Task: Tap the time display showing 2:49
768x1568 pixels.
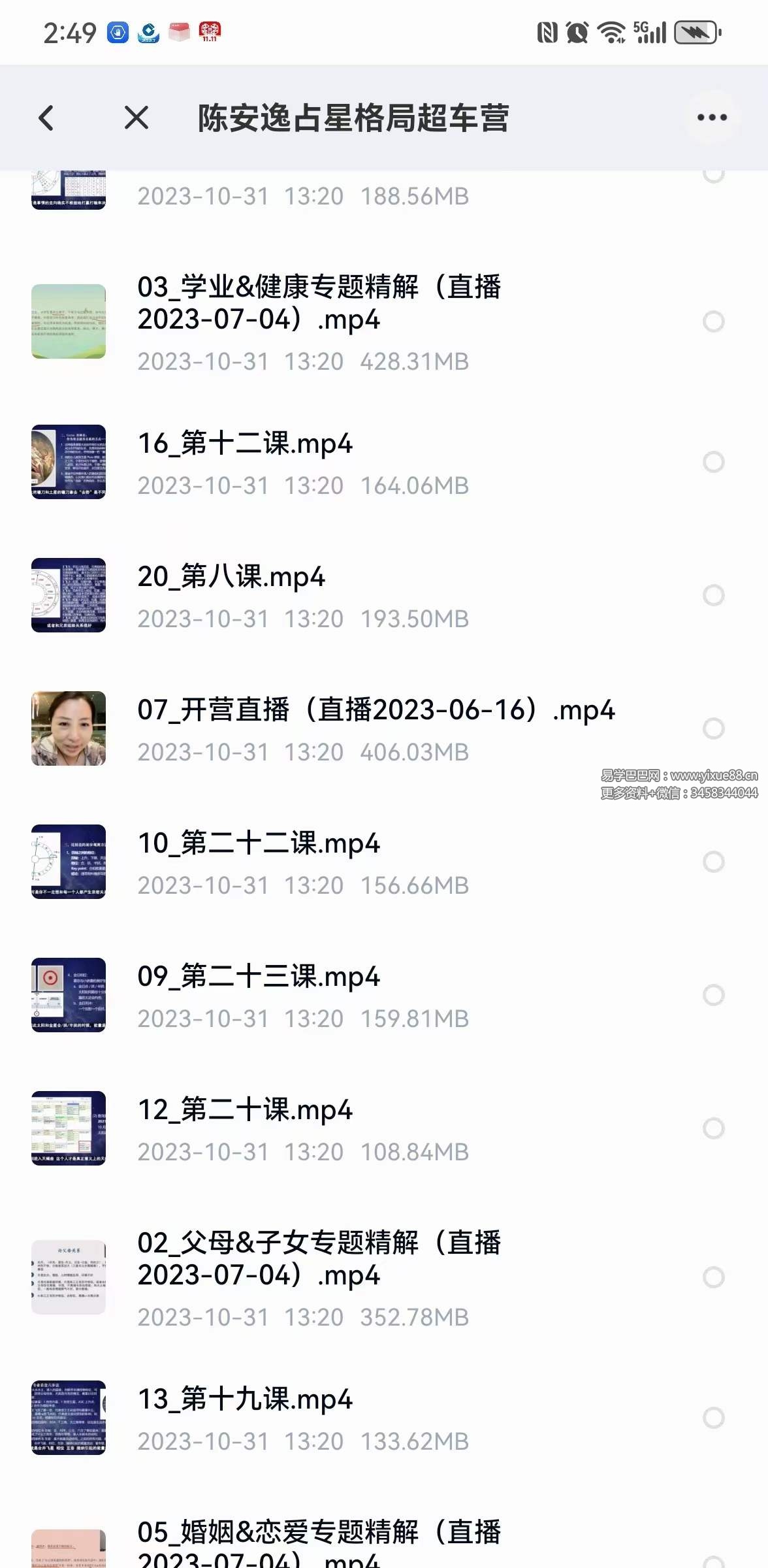Action: tap(69, 32)
